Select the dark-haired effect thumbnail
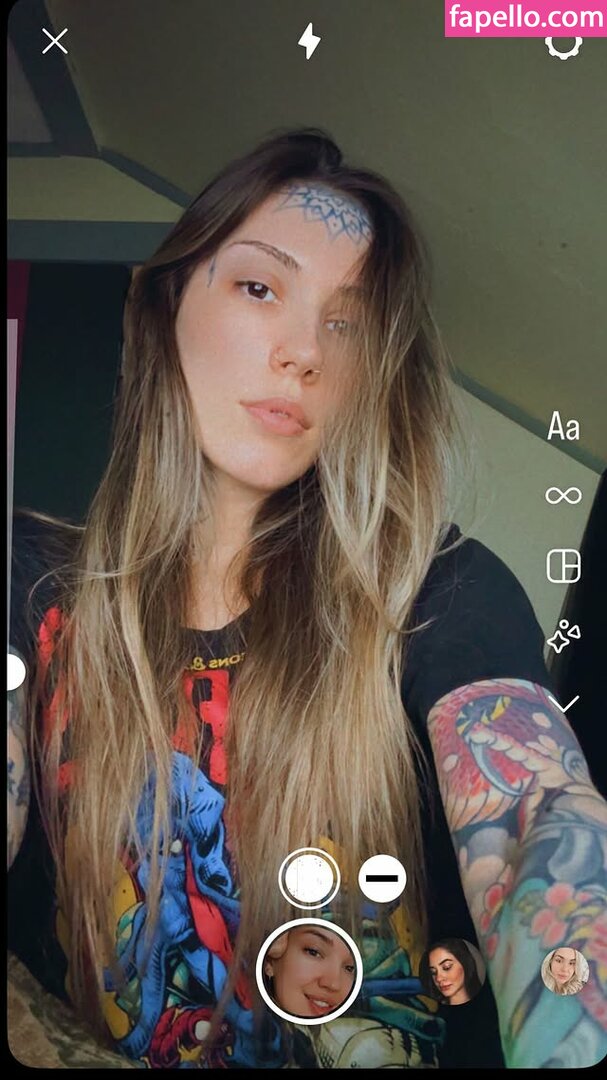Viewport: 607px width, 1080px height. (x=454, y=969)
